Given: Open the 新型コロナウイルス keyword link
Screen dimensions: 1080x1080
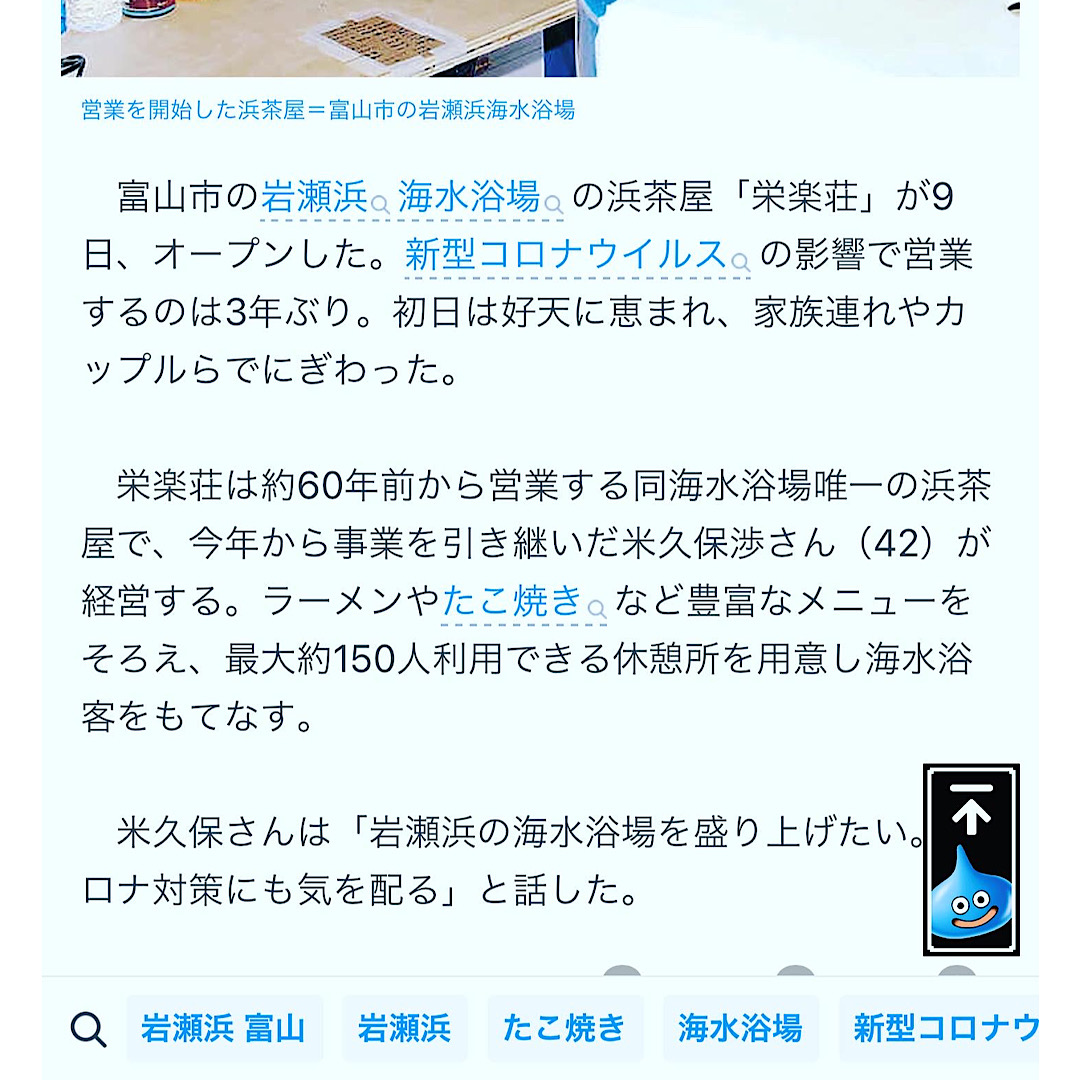Looking at the screenshot, I should (x=566, y=255).
